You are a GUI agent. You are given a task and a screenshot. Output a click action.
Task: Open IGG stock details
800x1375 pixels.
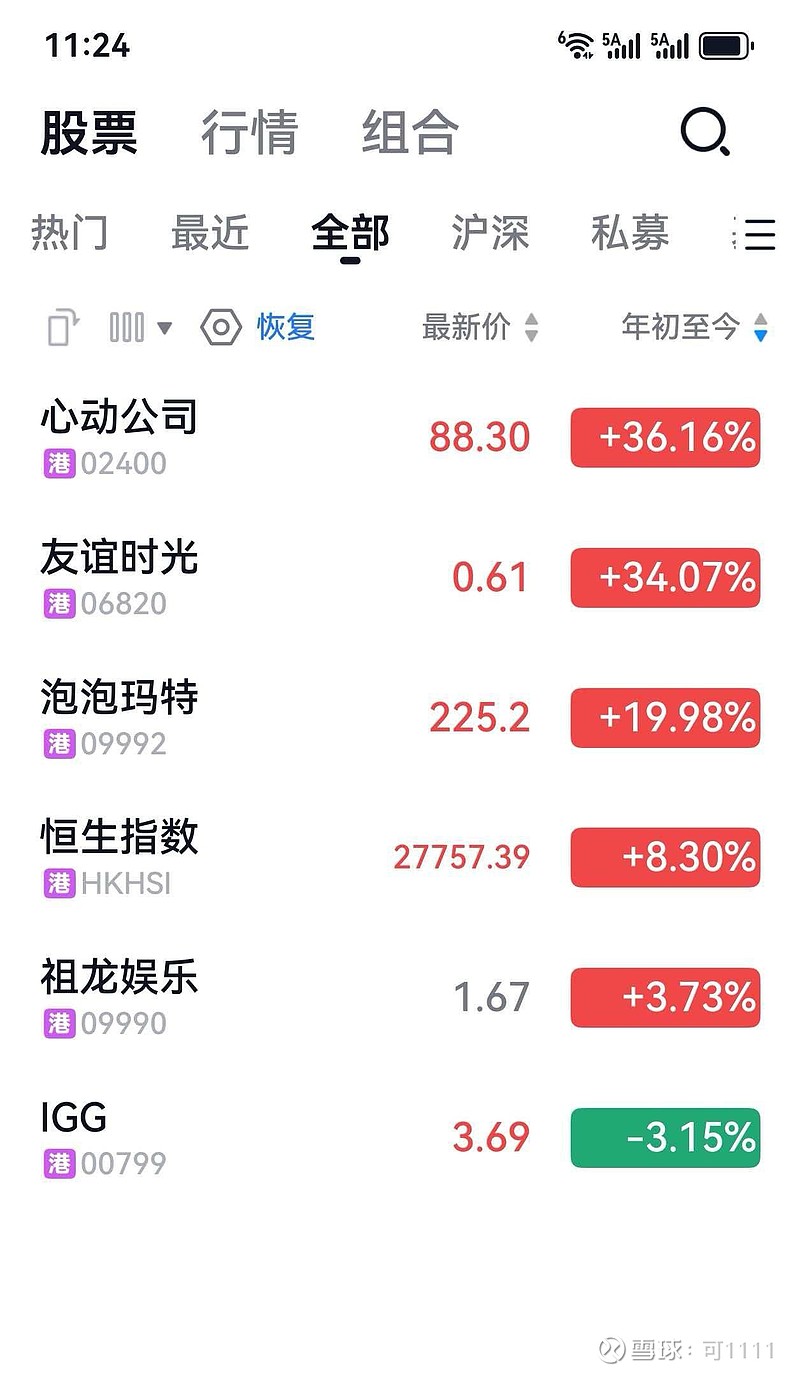point(100,1136)
